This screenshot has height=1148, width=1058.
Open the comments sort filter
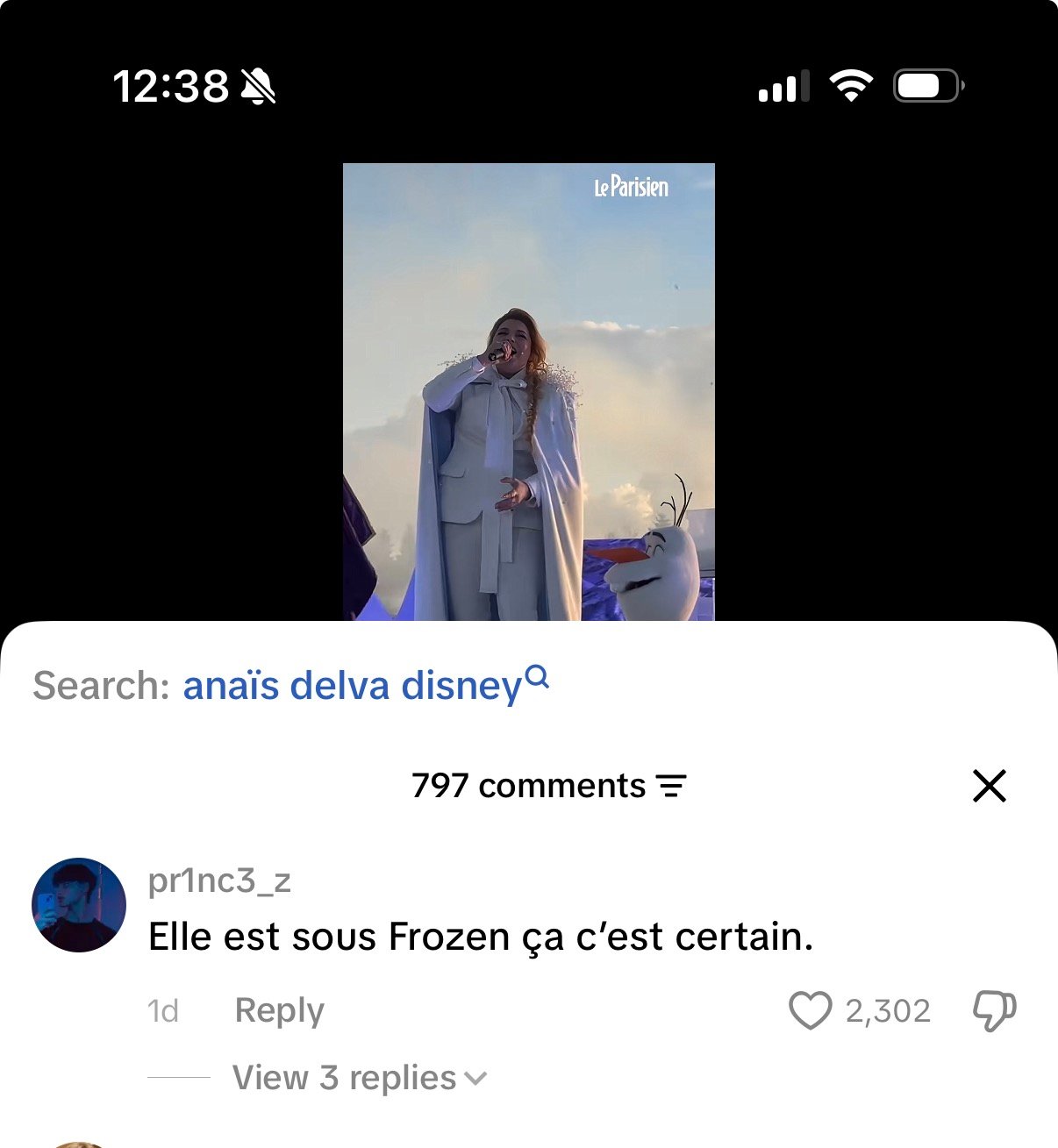(671, 786)
